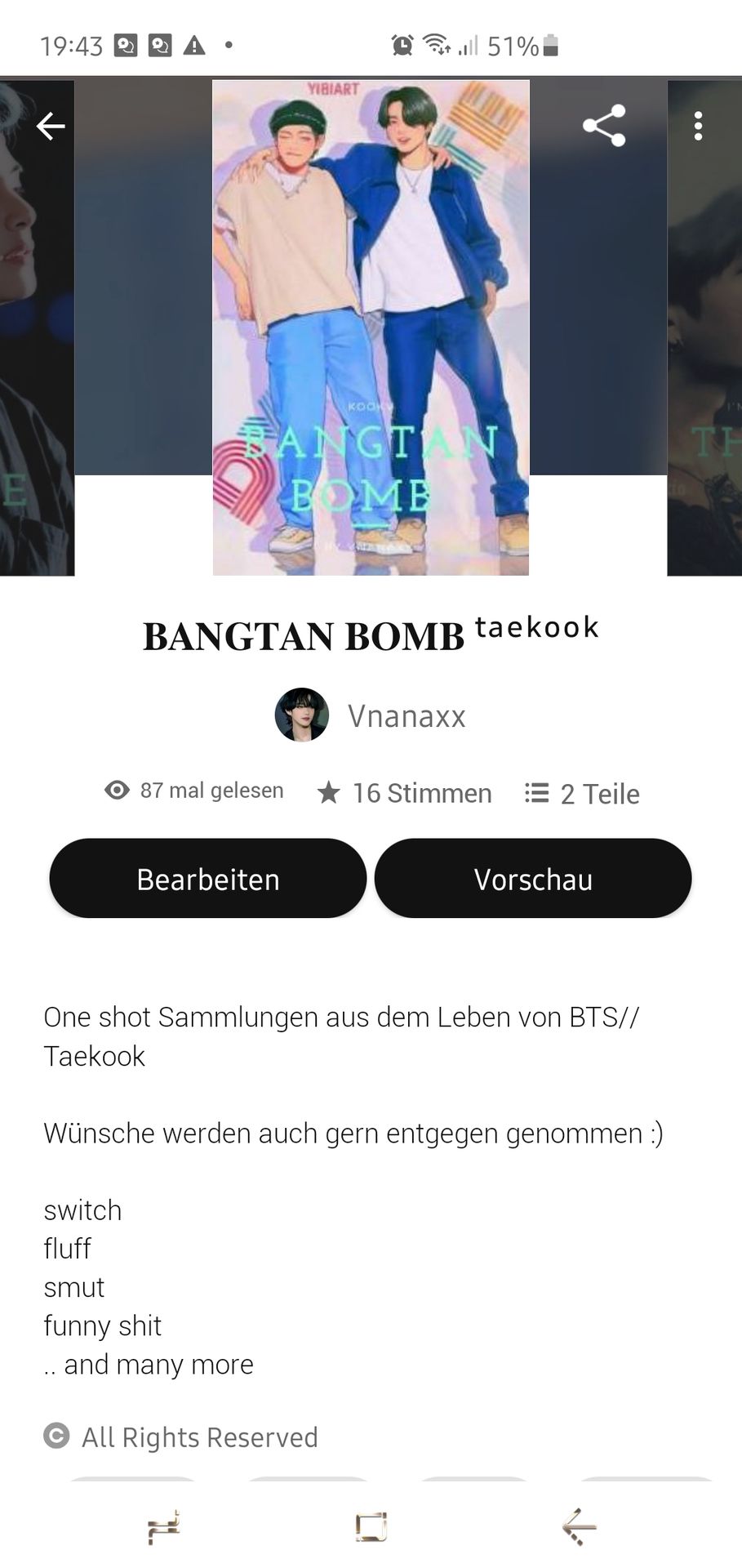Open recent apps from the navigation bar

[163, 1526]
